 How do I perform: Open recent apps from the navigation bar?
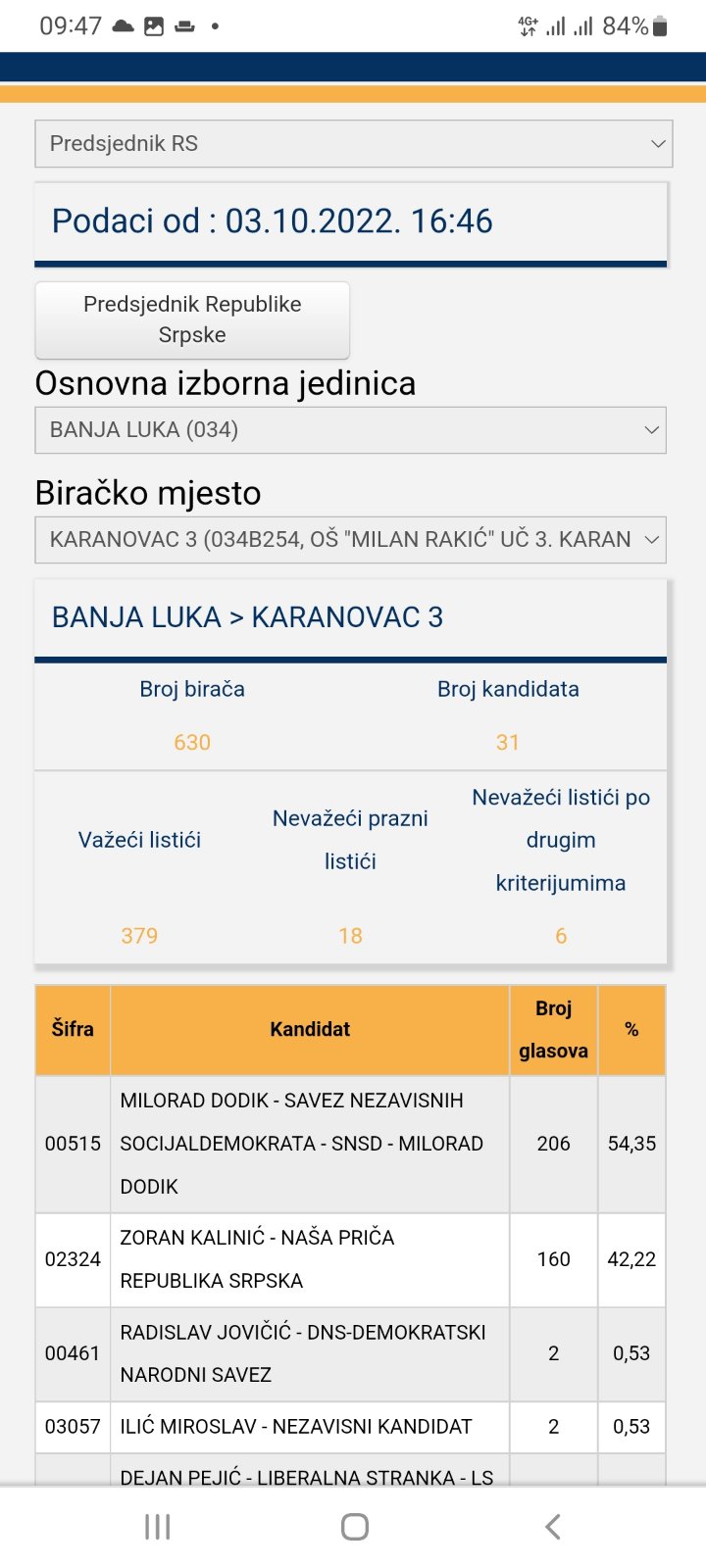[x=157, y=1526]
